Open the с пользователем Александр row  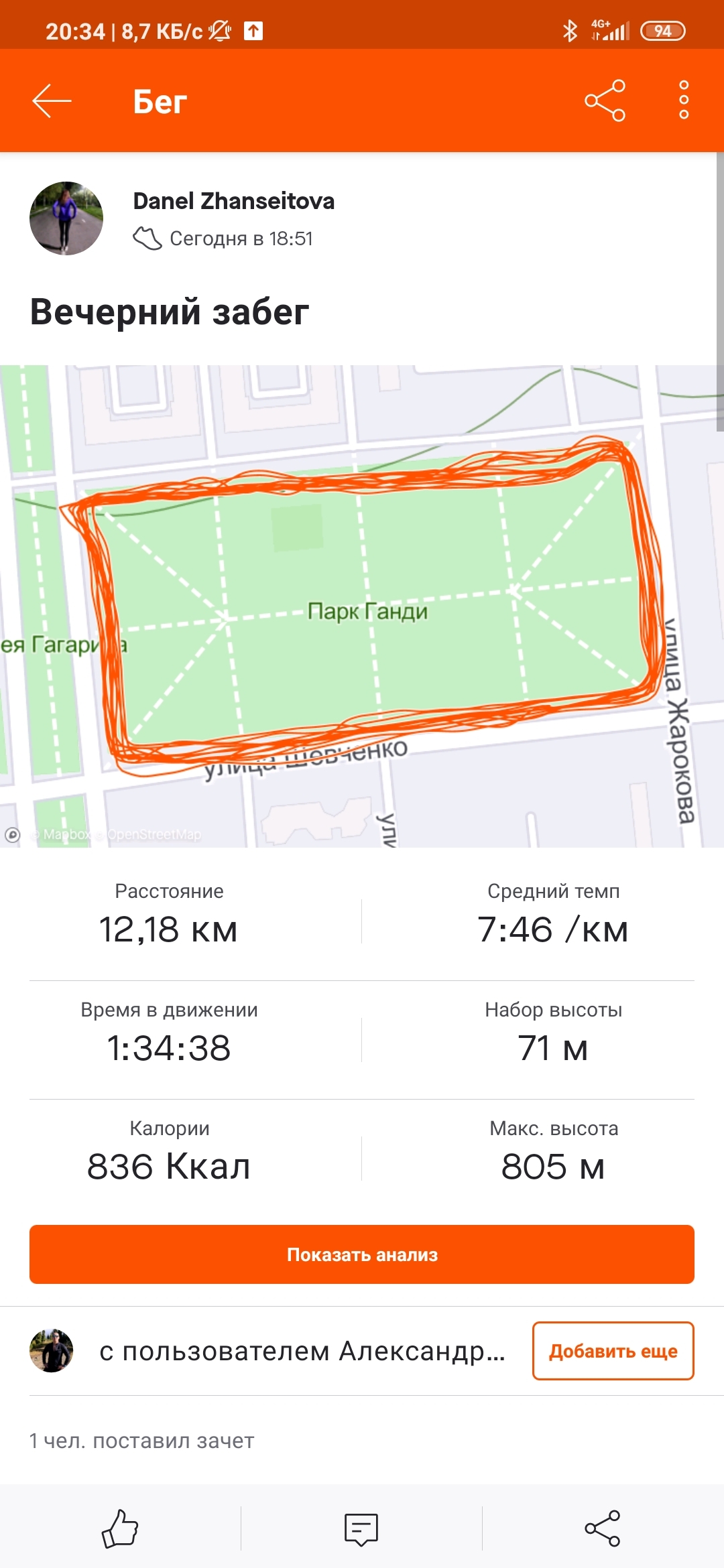pyautogui.click(x=302, y=1351)
